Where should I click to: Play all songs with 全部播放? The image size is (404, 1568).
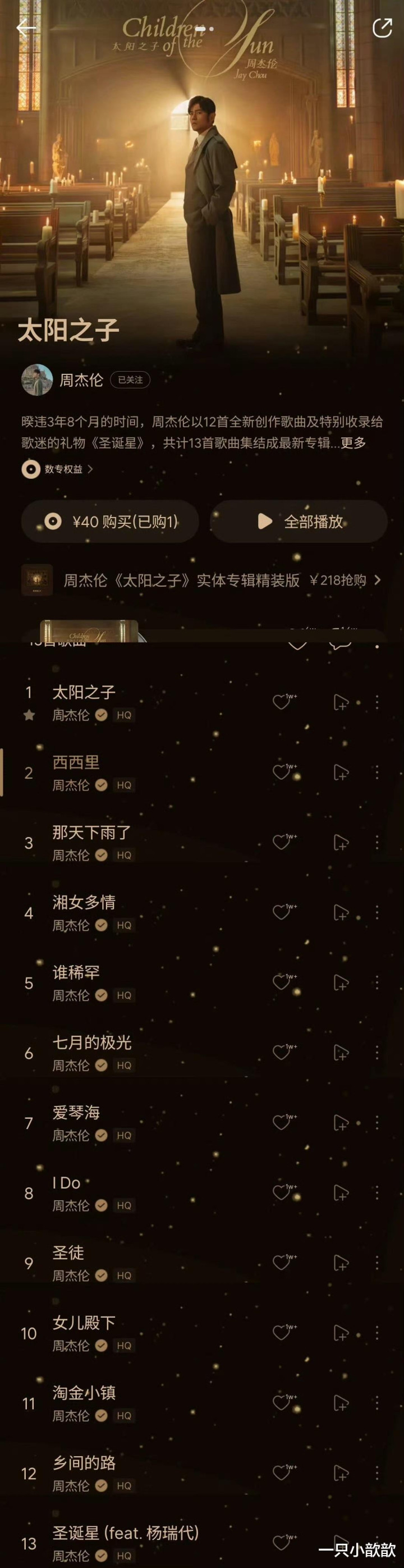299,521
